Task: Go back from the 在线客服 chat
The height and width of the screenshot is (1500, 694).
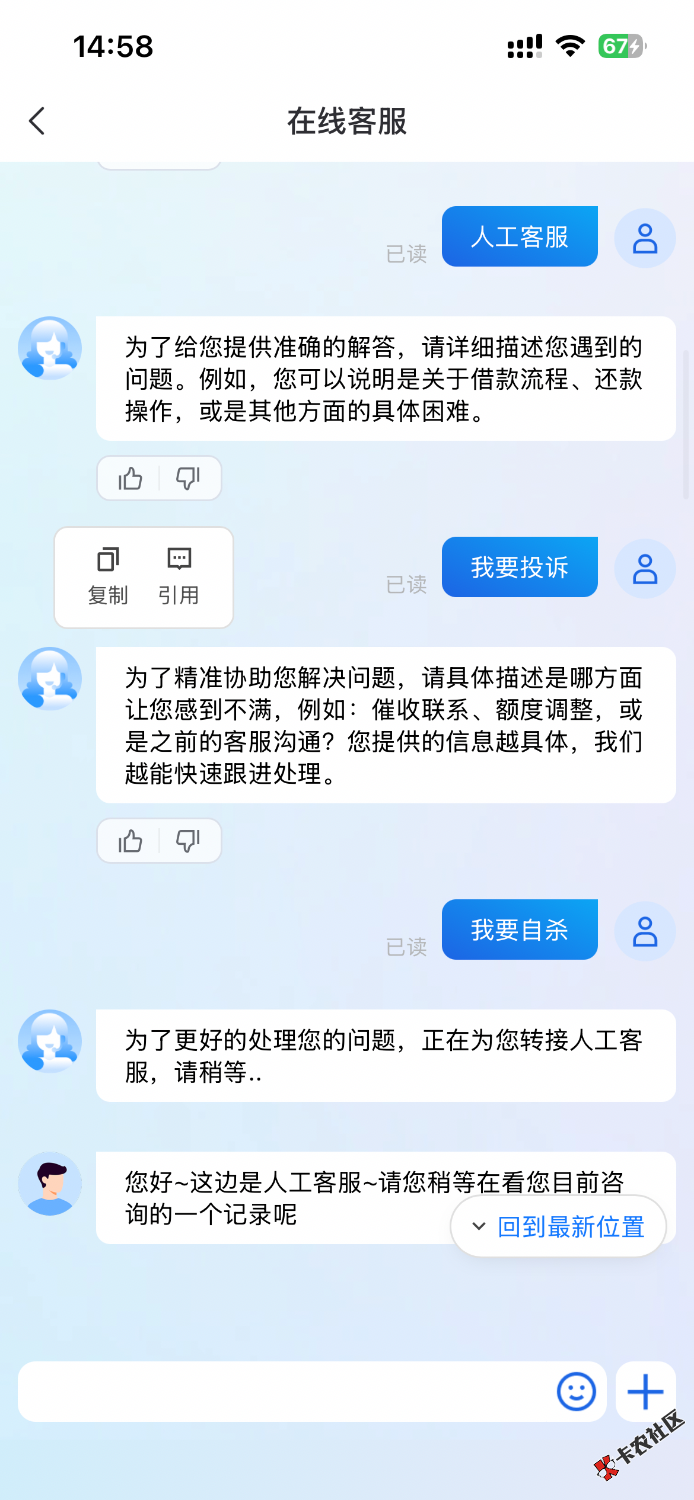Action: click(37, 121)
